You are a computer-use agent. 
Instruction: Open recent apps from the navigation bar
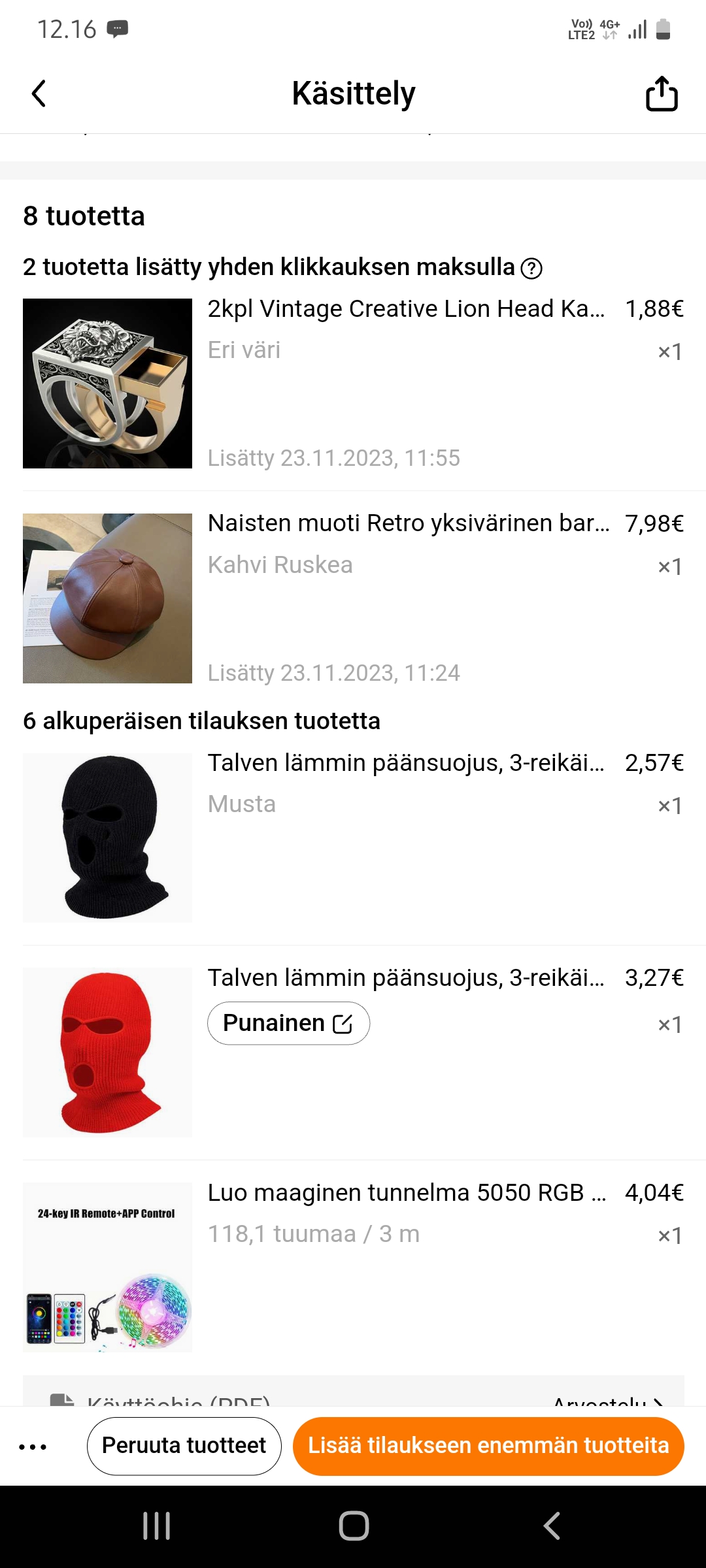point(157,1526)
